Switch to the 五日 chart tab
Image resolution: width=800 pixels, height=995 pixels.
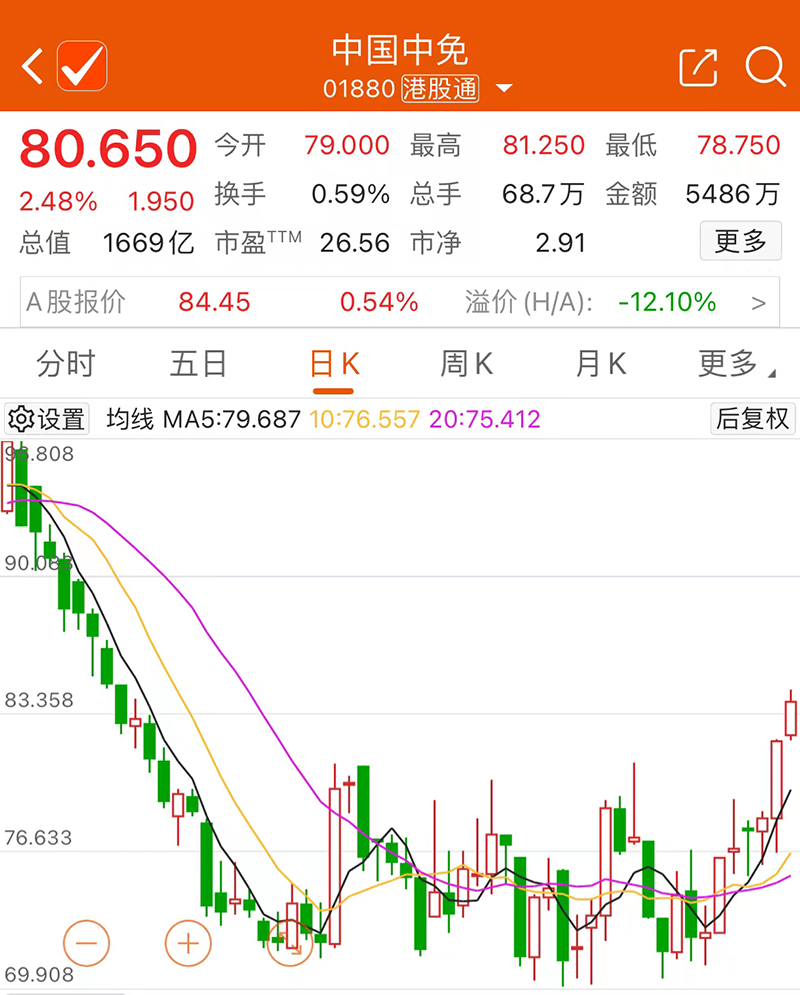click(198, 364)
